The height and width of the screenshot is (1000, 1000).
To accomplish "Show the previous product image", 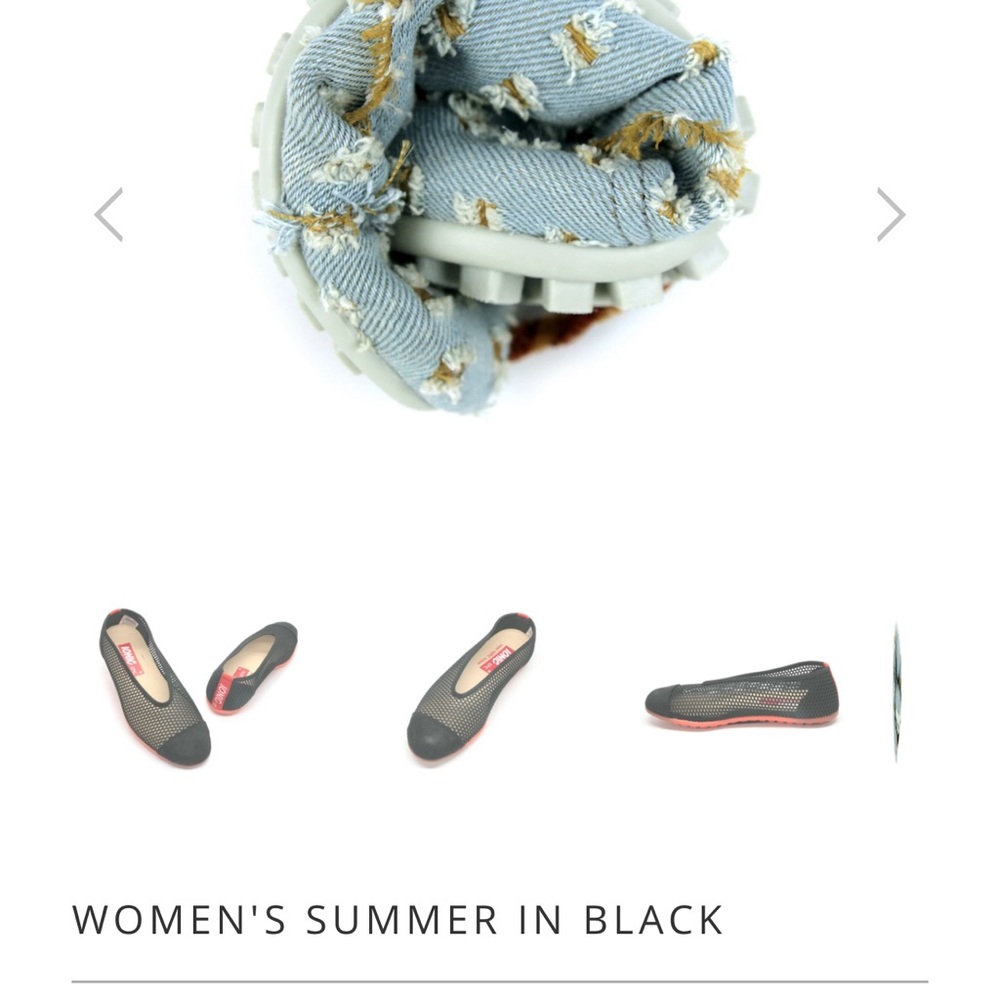I will click(x=109, y=215).
